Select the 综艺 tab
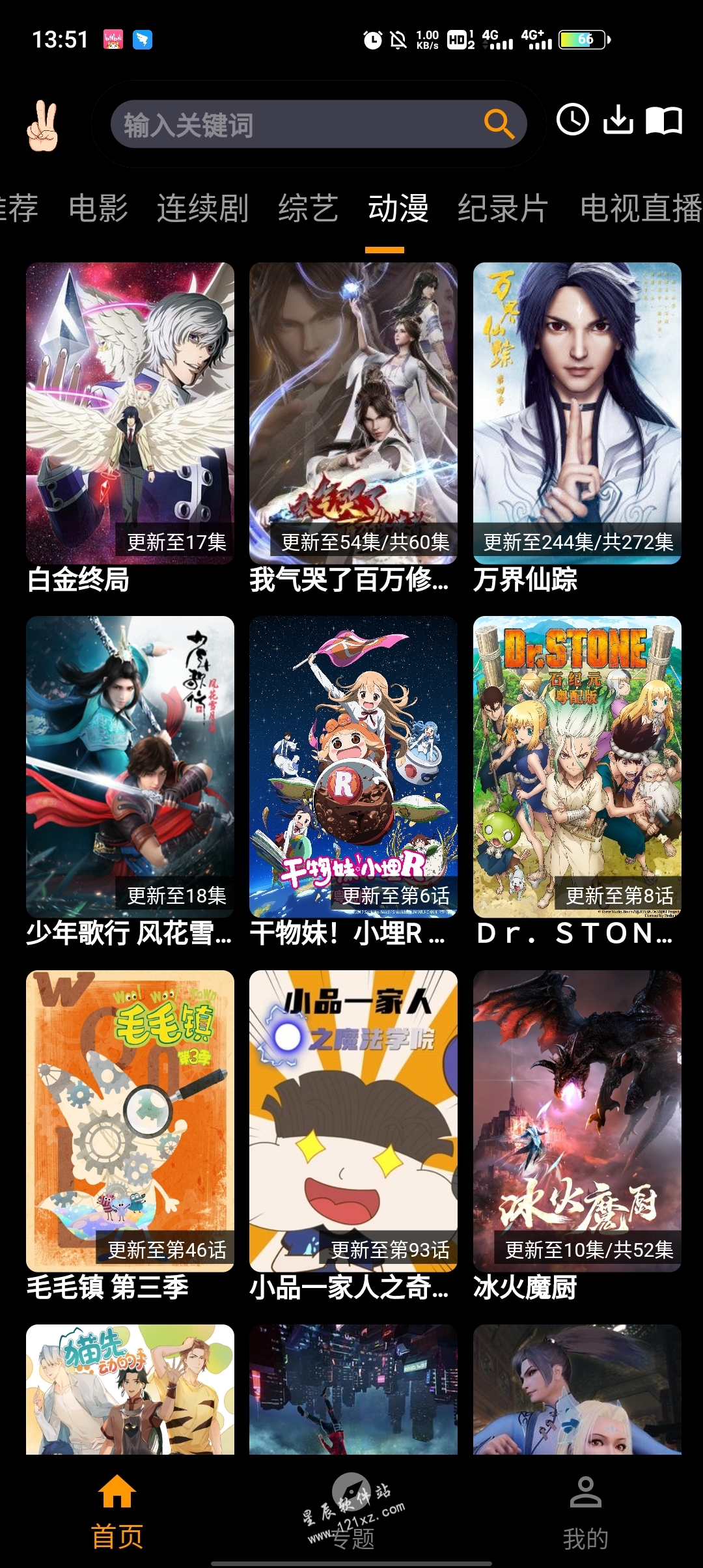Image resolution: width=703 pixels, height=1568 pixels. (308, 208)
